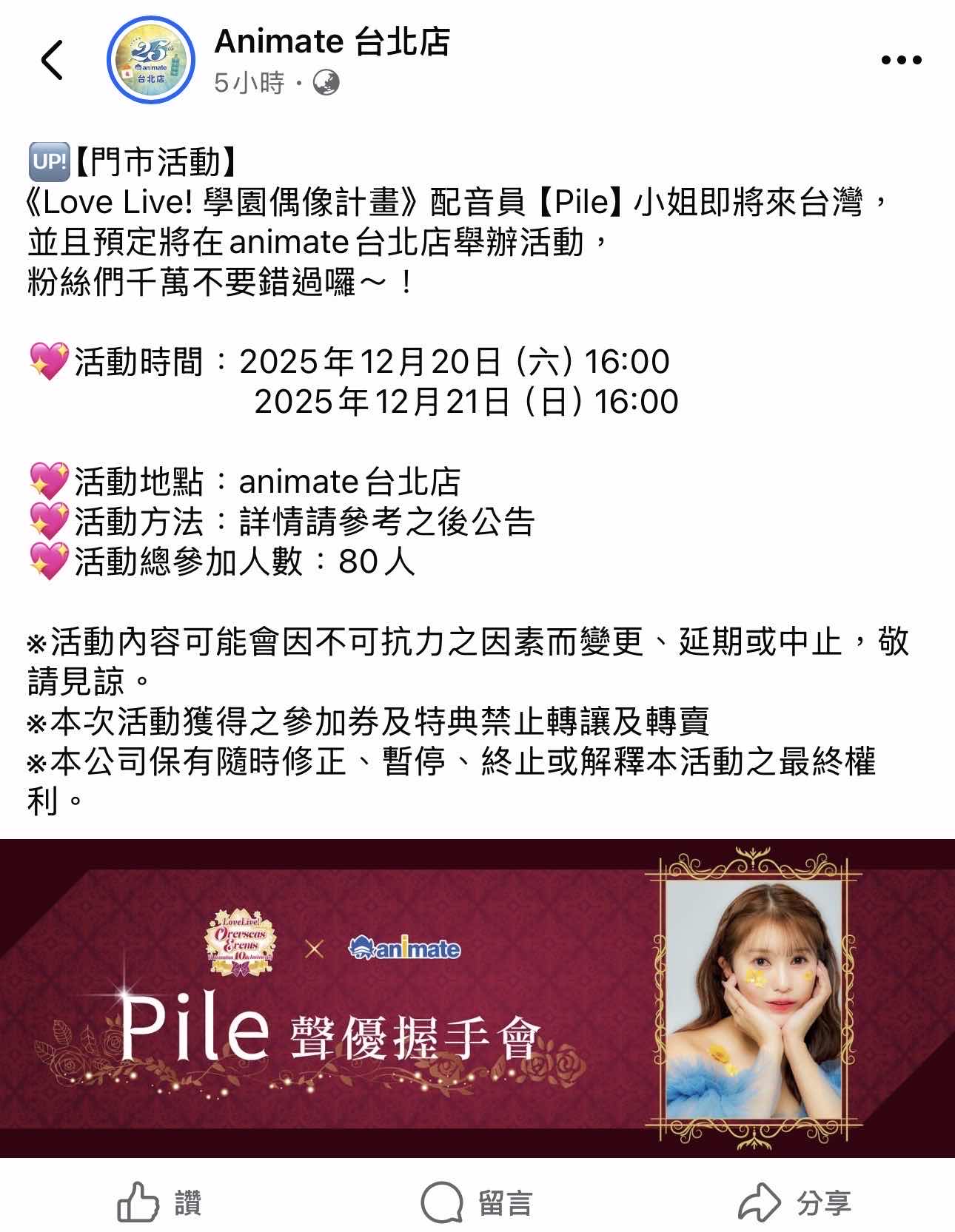The image size is (955, 1232).
Task: Open Animate 台北店 profile picture
Action: tap(151, 60)
